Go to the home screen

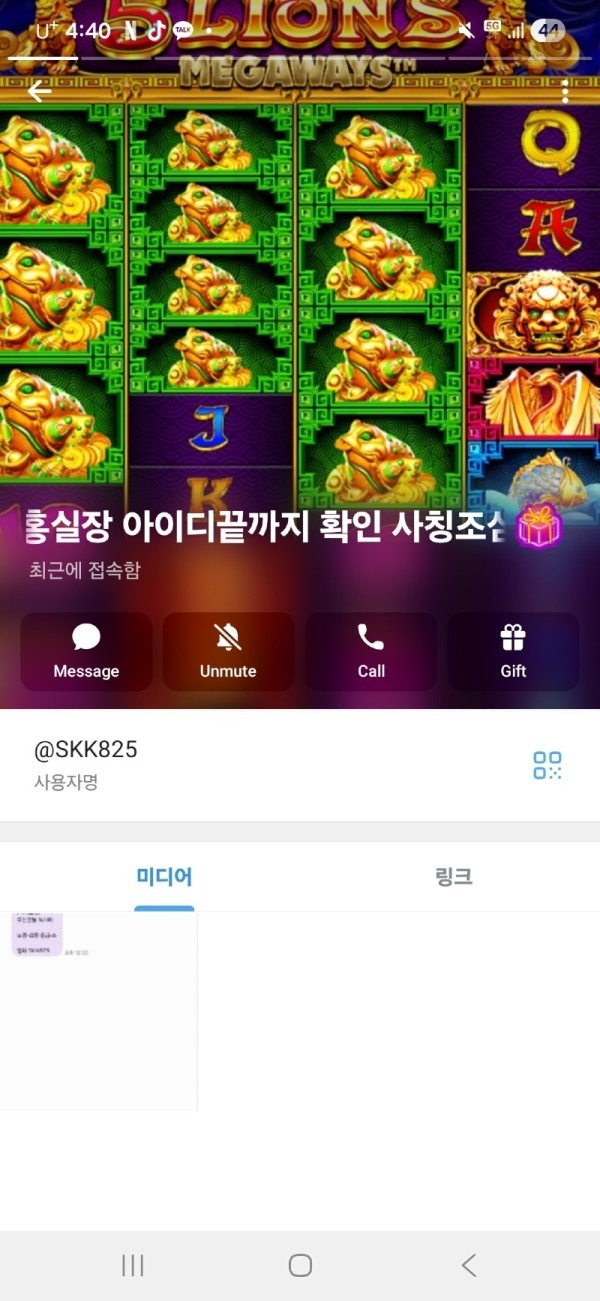click(x=300, y=1265)
